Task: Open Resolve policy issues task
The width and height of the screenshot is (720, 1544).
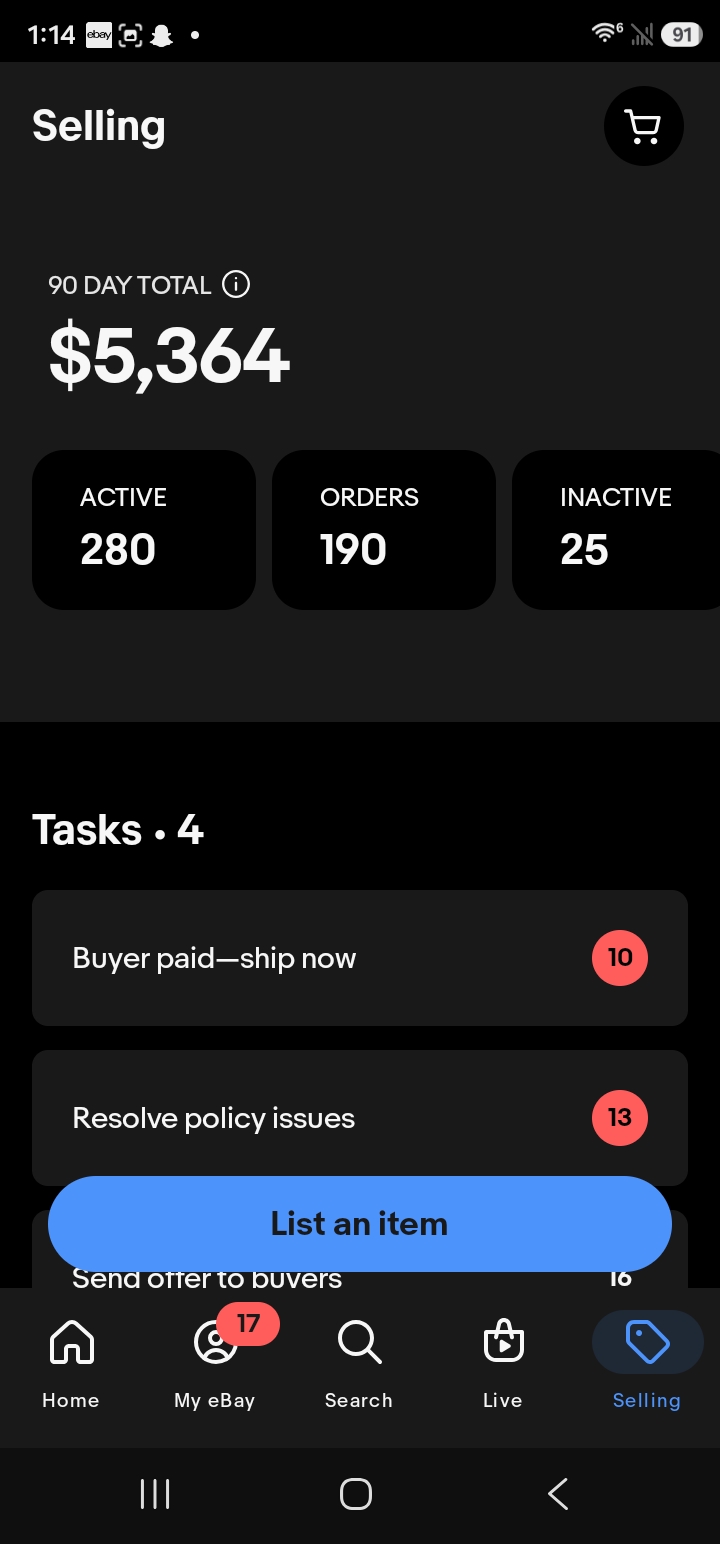Action: pos(360,1118)
